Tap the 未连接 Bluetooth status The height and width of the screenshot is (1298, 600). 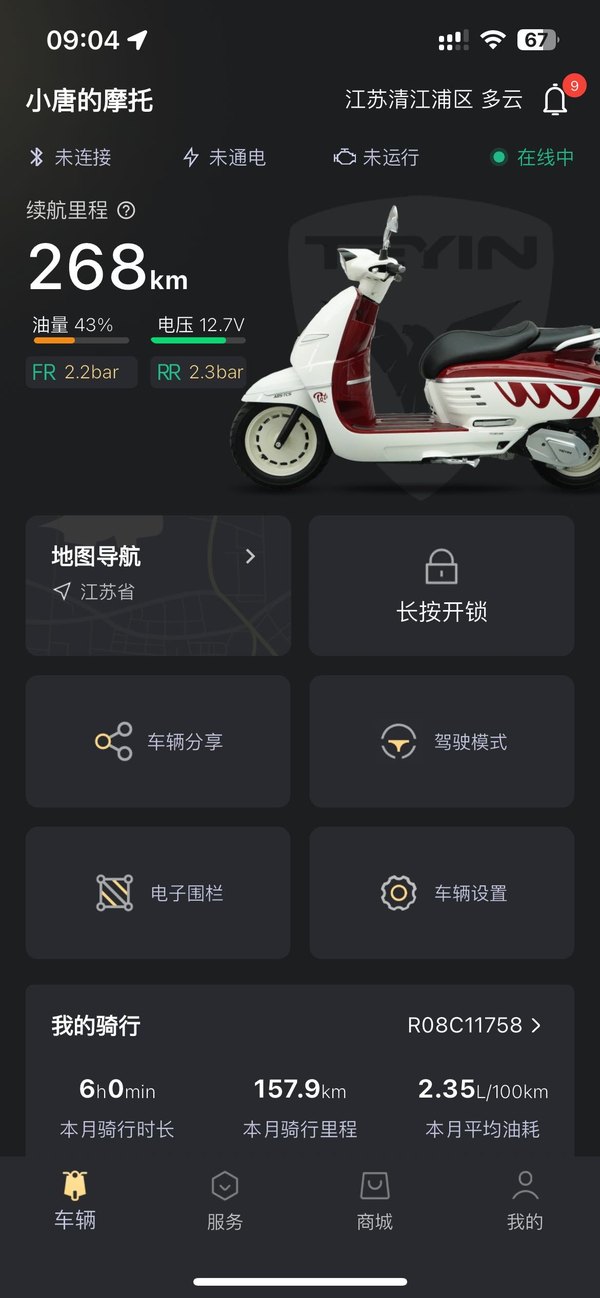(x=70, y=157)
